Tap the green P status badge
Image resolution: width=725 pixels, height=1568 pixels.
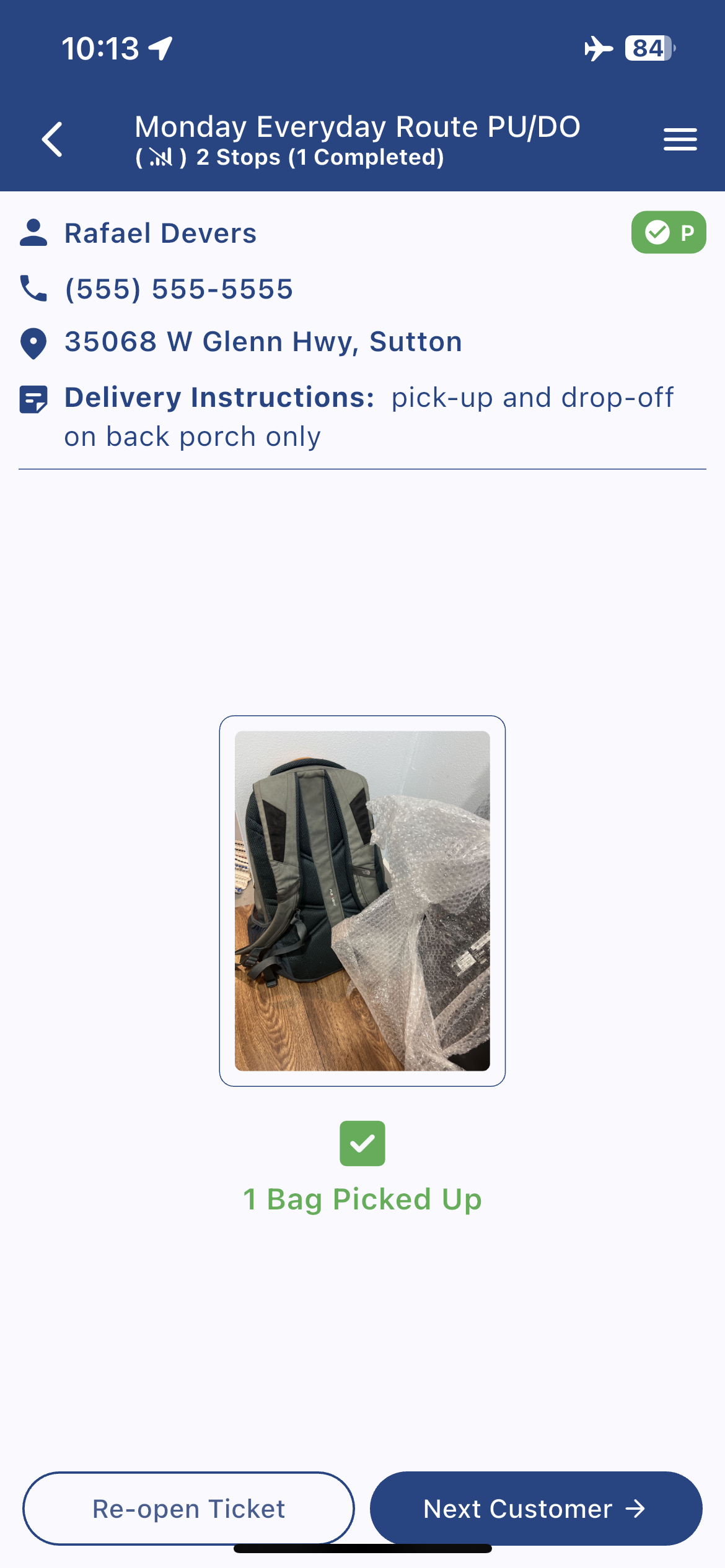pyautogui.click(x=669, y=232)
